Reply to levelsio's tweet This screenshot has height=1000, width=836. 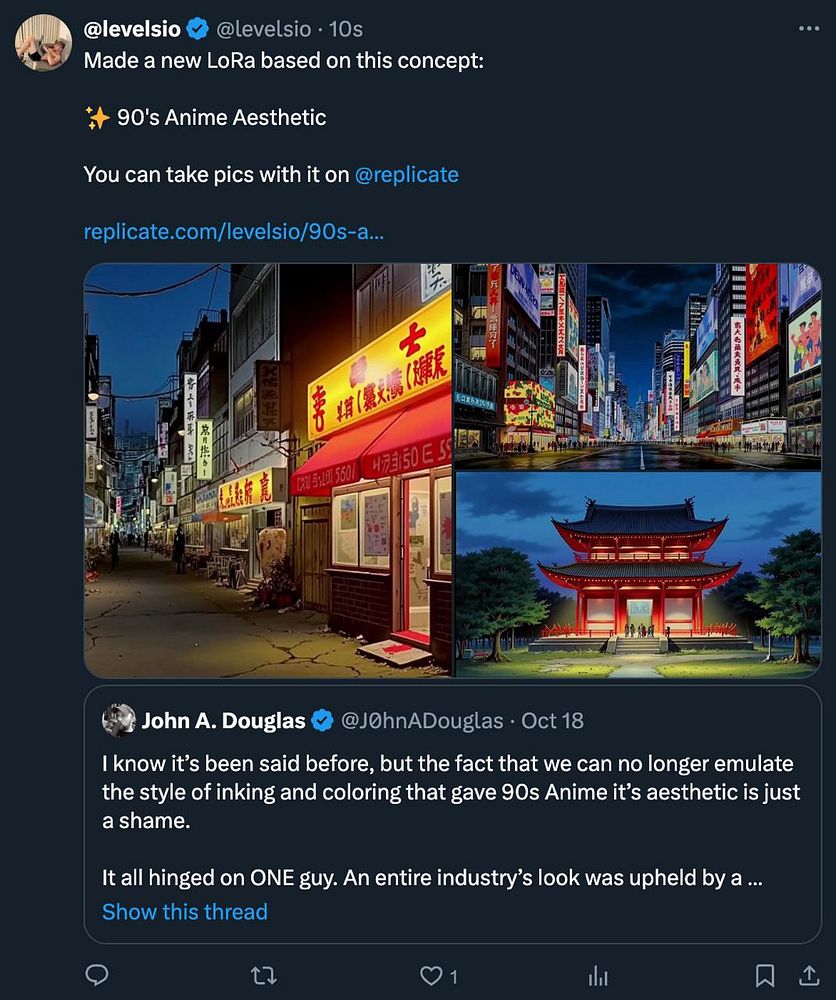[x=97, y=975]
